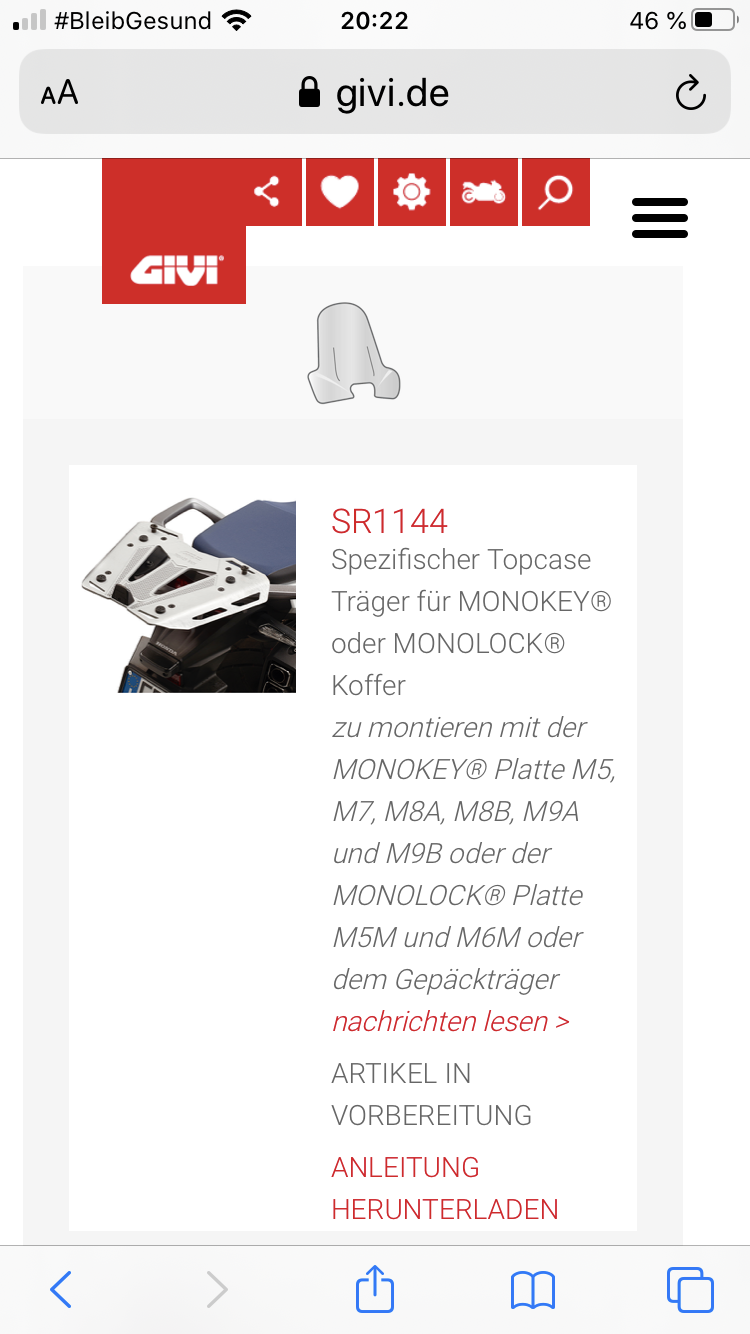Image resolution: width=750 pixels, height=1334 pixels.
Task: Open the SR1144 product link
Action: coord(389,521)
